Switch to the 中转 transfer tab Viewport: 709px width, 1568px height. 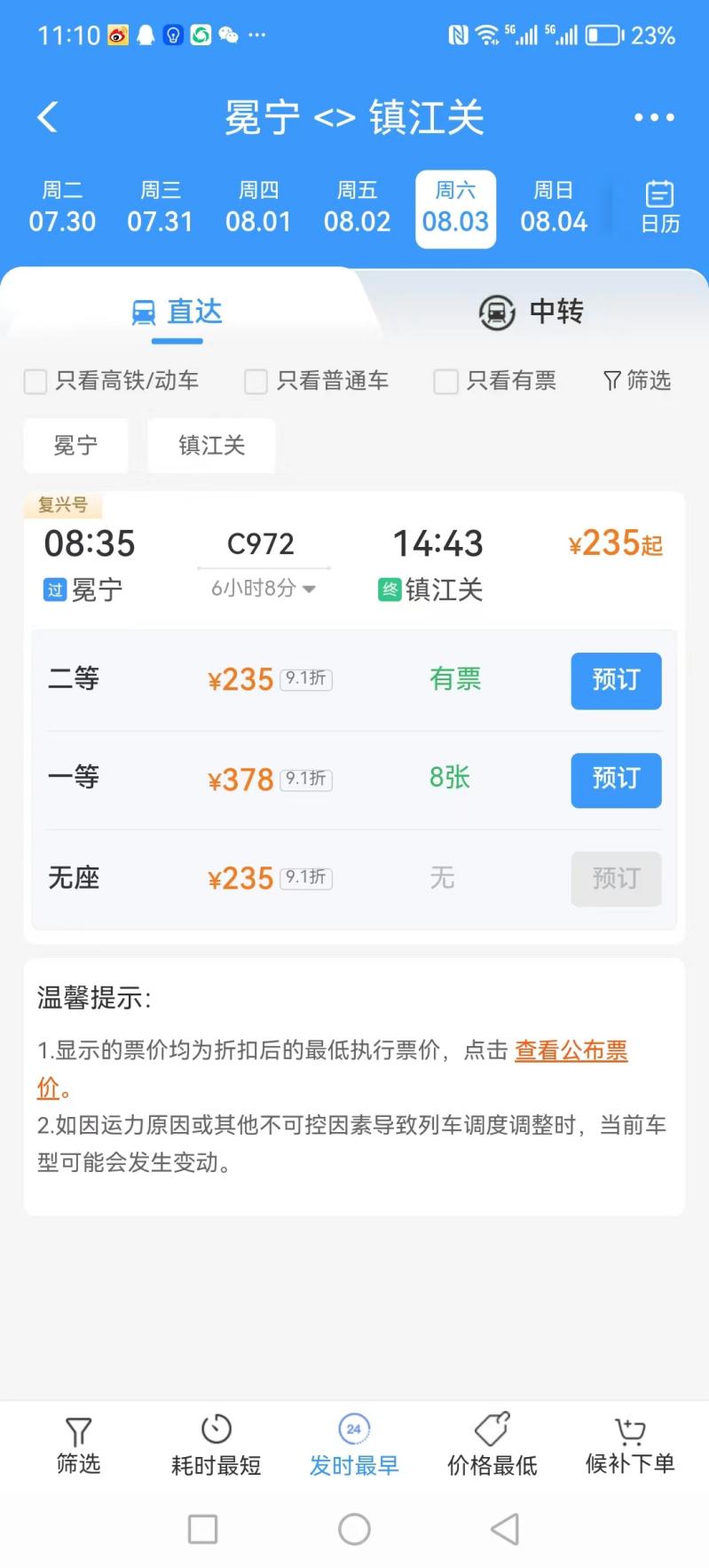click(x=531, y=312)
